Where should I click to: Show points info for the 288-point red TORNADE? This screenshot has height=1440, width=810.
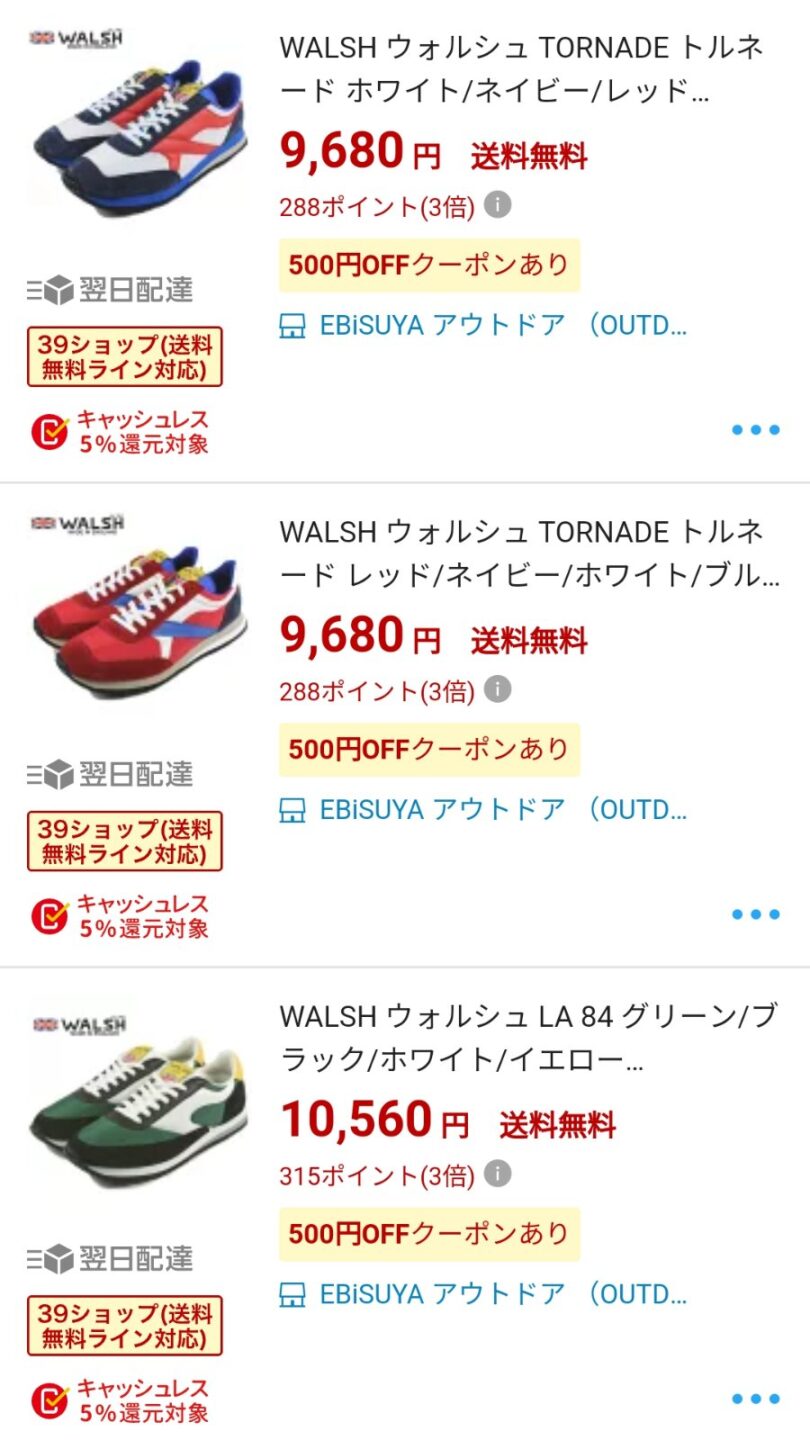click(x=498, y=689)
